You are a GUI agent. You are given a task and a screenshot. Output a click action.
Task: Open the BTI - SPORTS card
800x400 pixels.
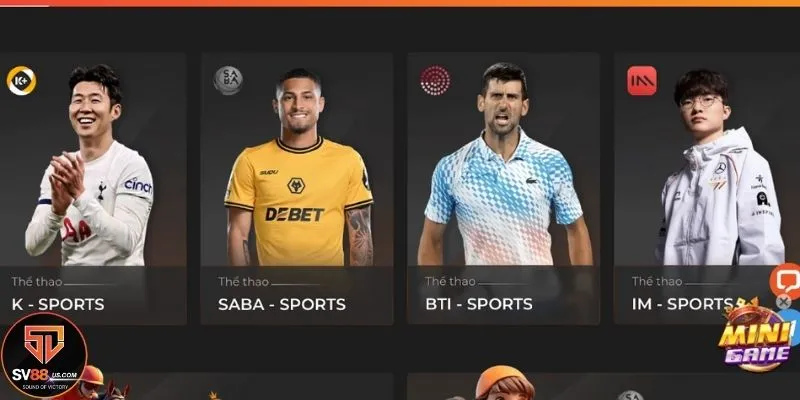pyautogui.click(x=503, y=188)
